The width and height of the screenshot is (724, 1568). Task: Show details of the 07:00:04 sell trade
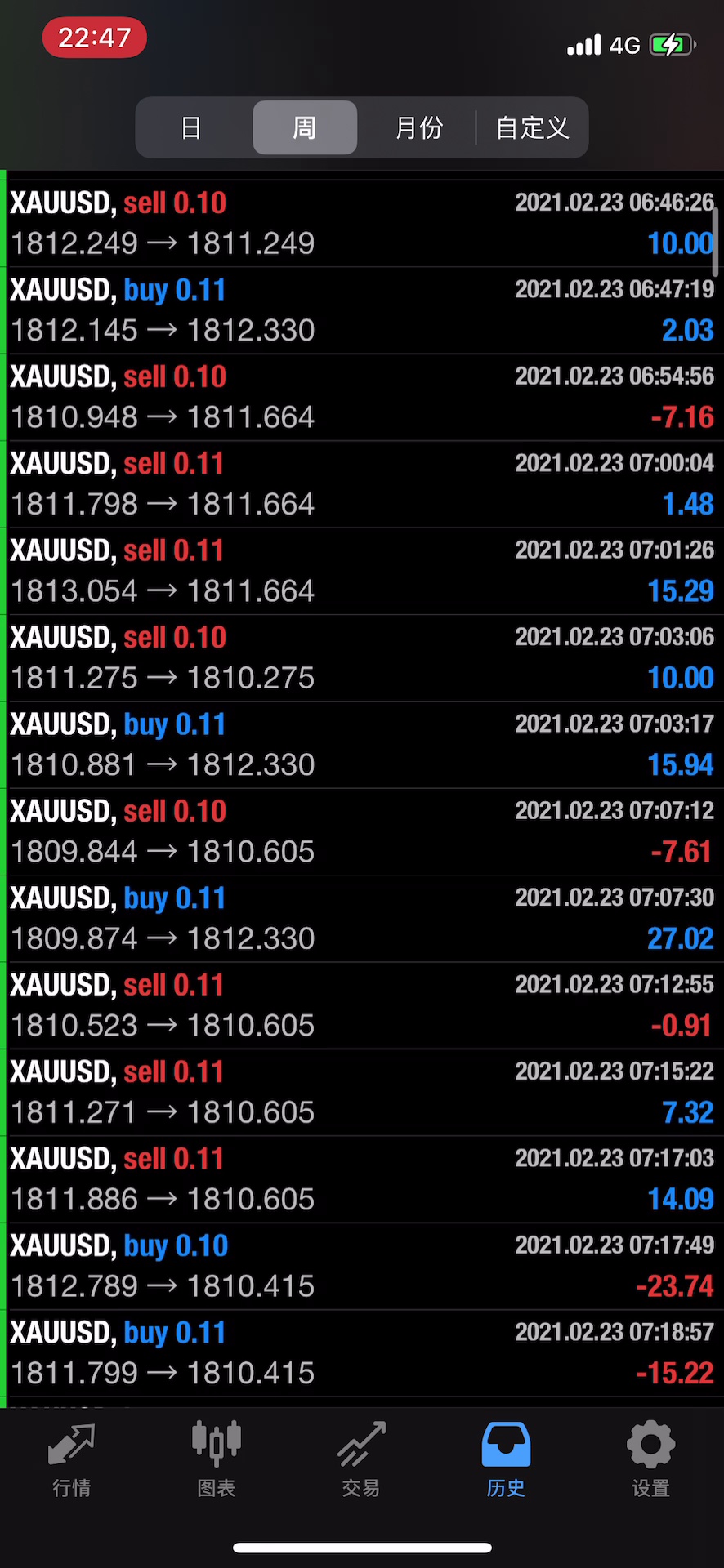click(362, 484)
